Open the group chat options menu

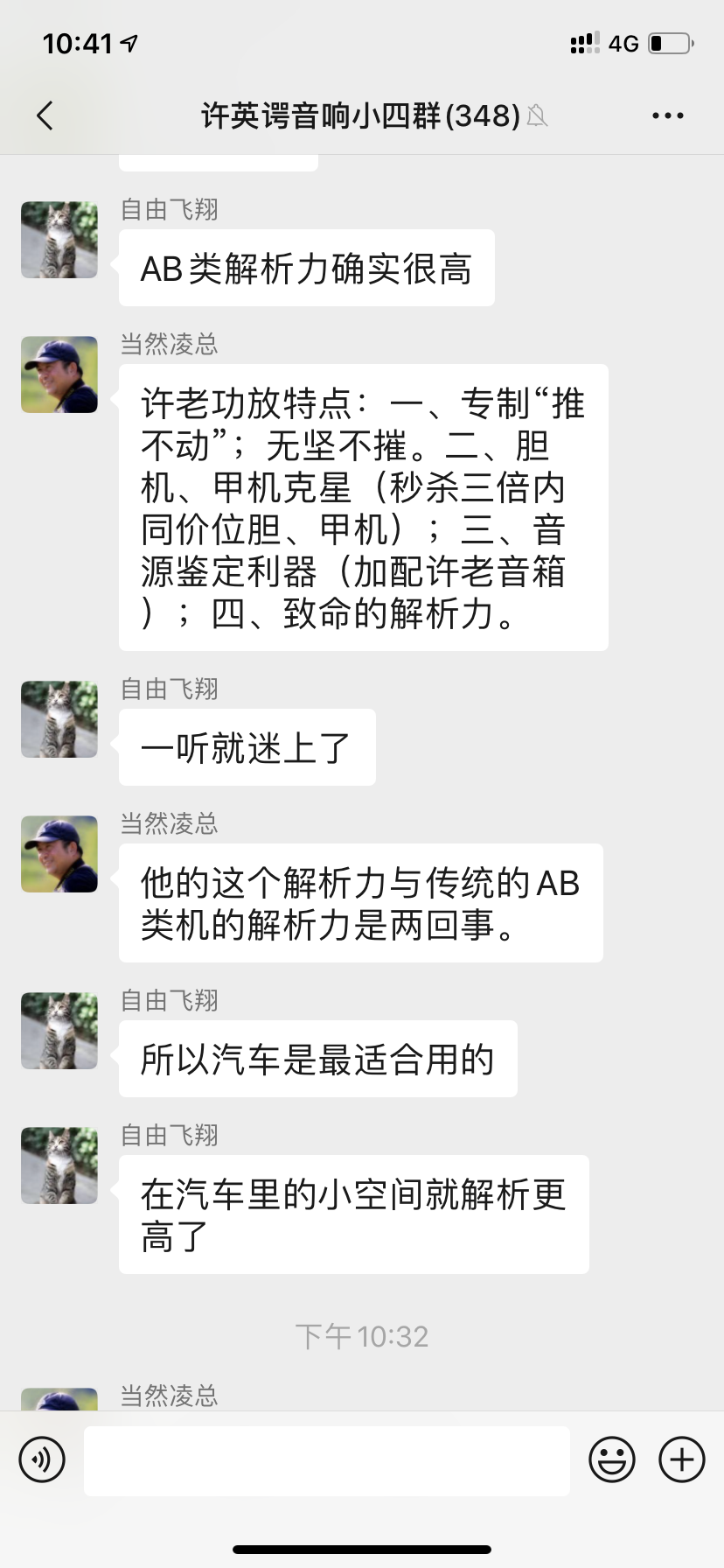[667, 115]
